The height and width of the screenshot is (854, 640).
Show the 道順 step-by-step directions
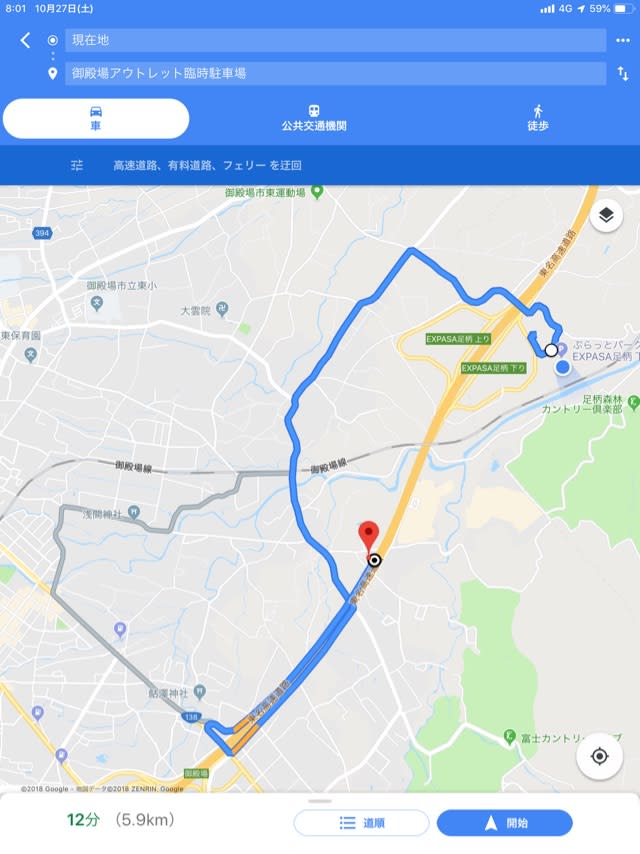tap(361, 823)
